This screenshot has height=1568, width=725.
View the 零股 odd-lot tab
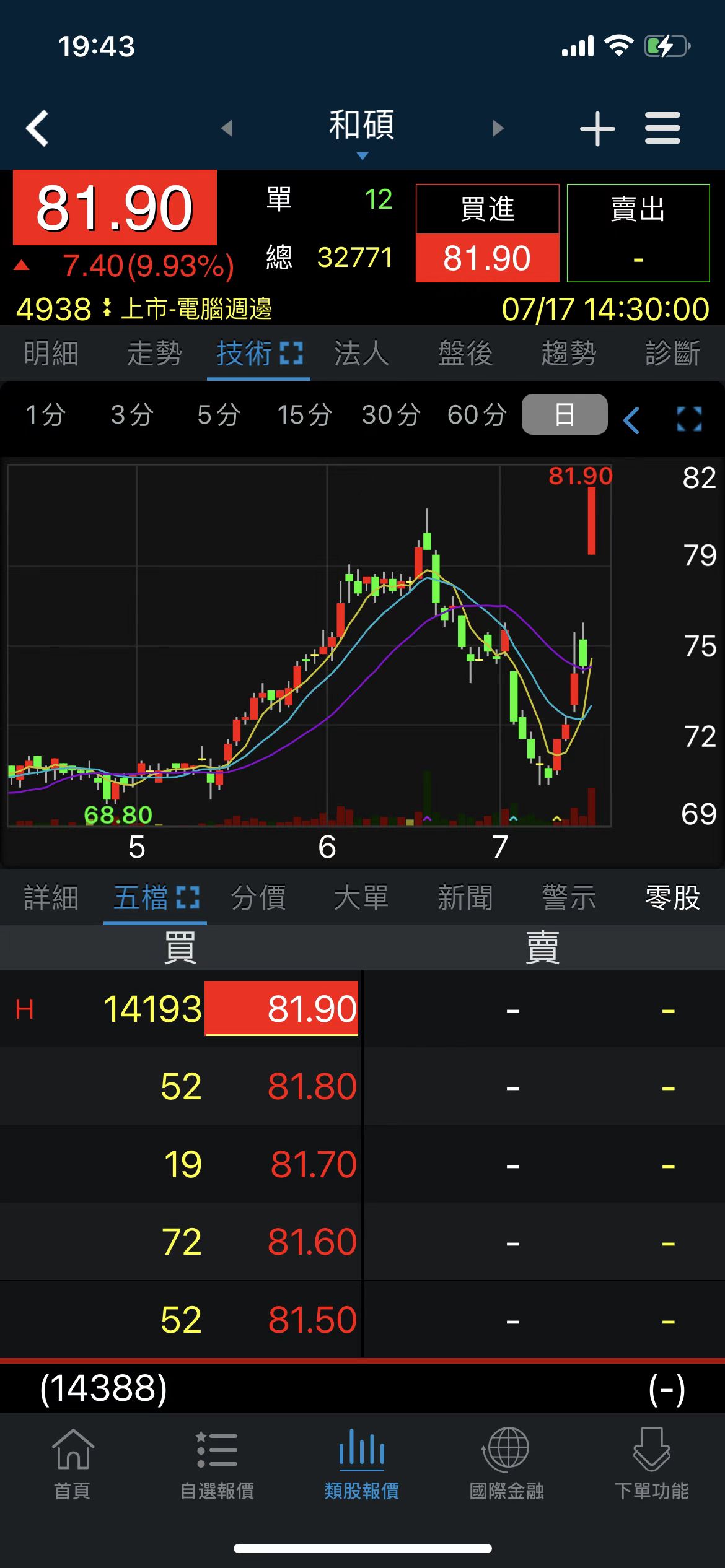point(672,897)
